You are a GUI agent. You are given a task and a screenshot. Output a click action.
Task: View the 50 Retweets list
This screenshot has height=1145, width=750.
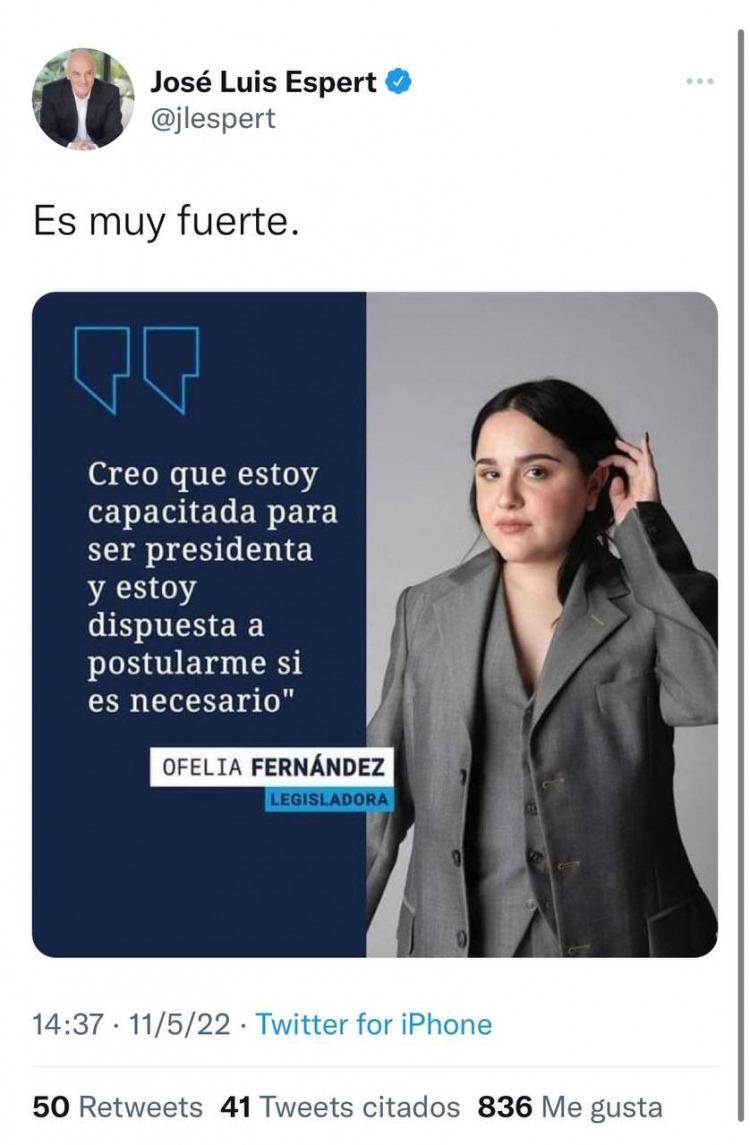tap(118, 1107)
